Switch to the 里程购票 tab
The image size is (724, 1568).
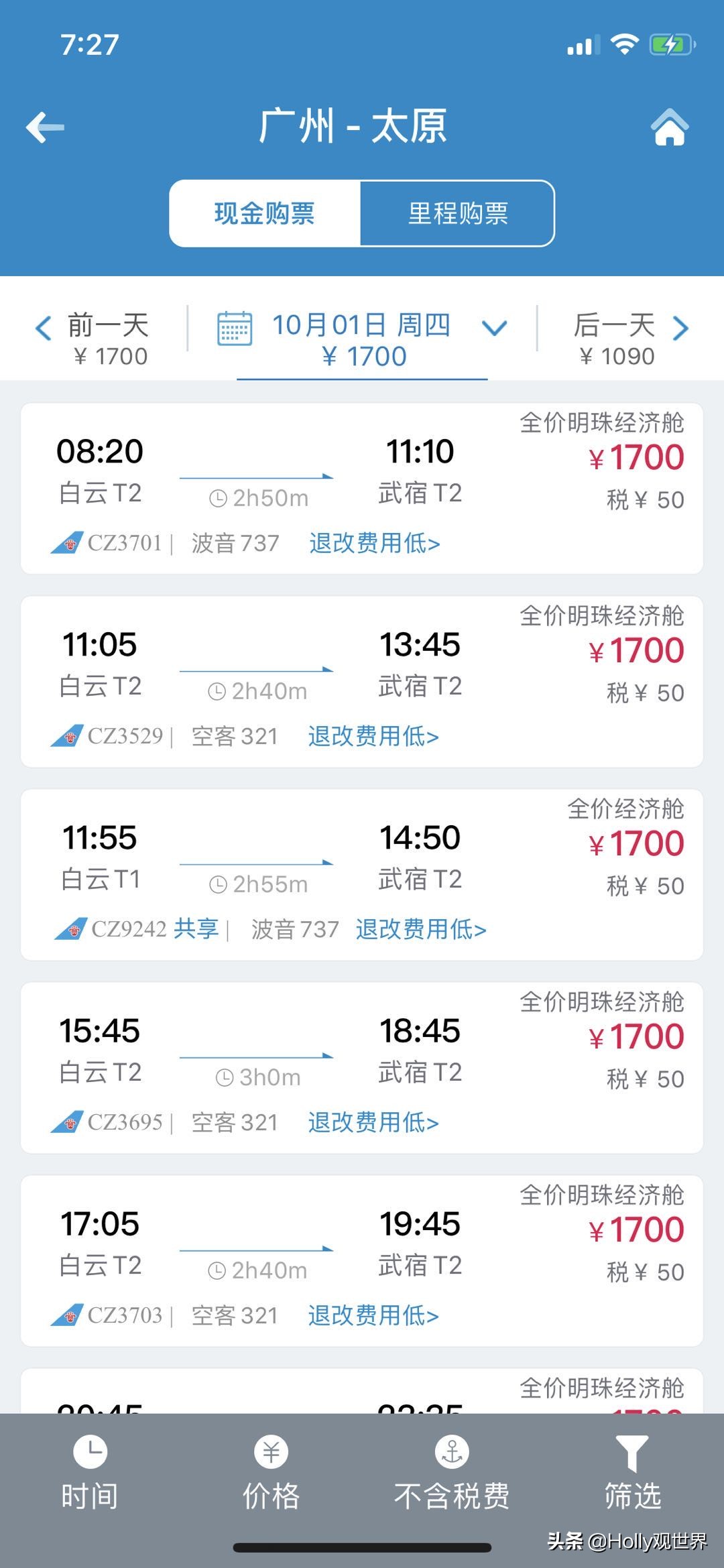pos(457,213)
